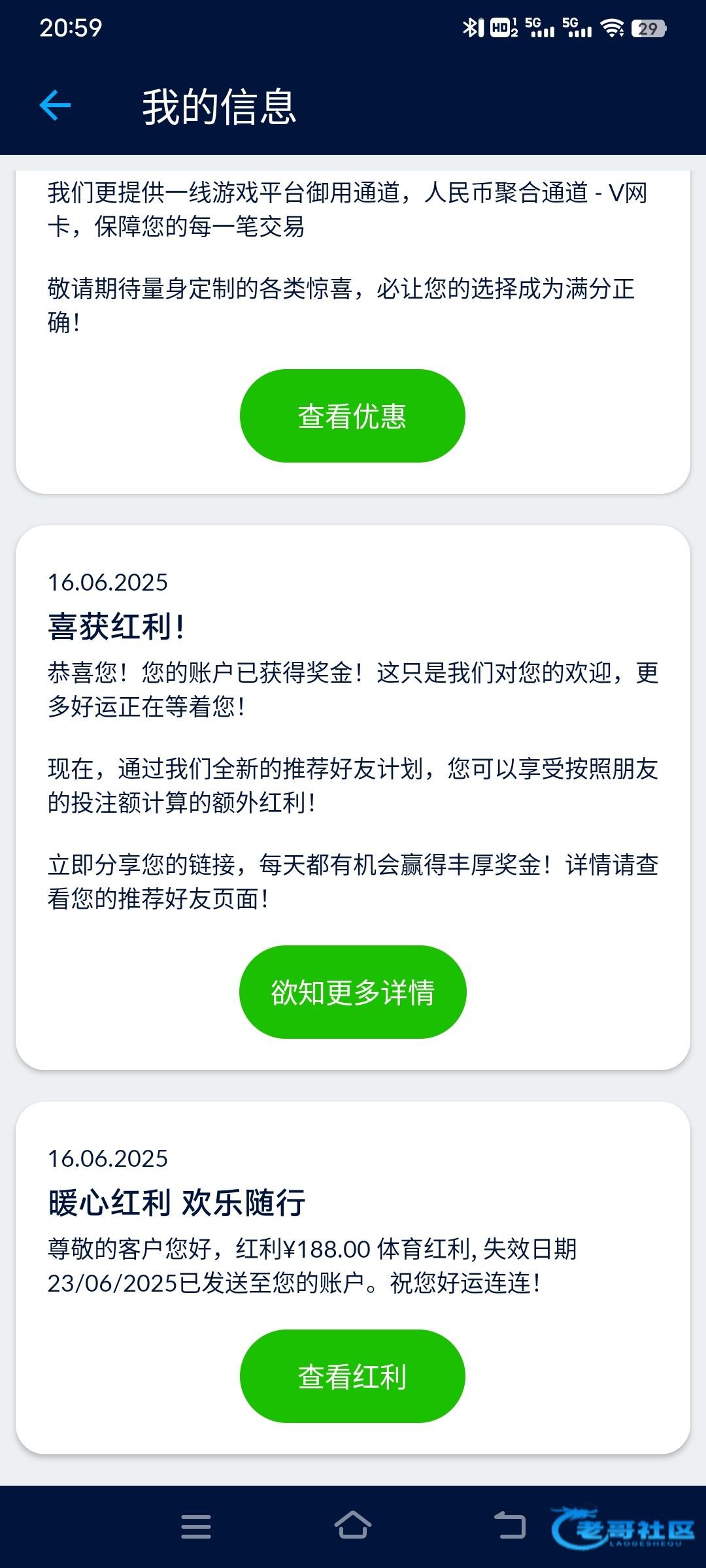Screen dimensions: 706x1568
Task: Go back using the top-left arrow
Action: tap(55, 106)
